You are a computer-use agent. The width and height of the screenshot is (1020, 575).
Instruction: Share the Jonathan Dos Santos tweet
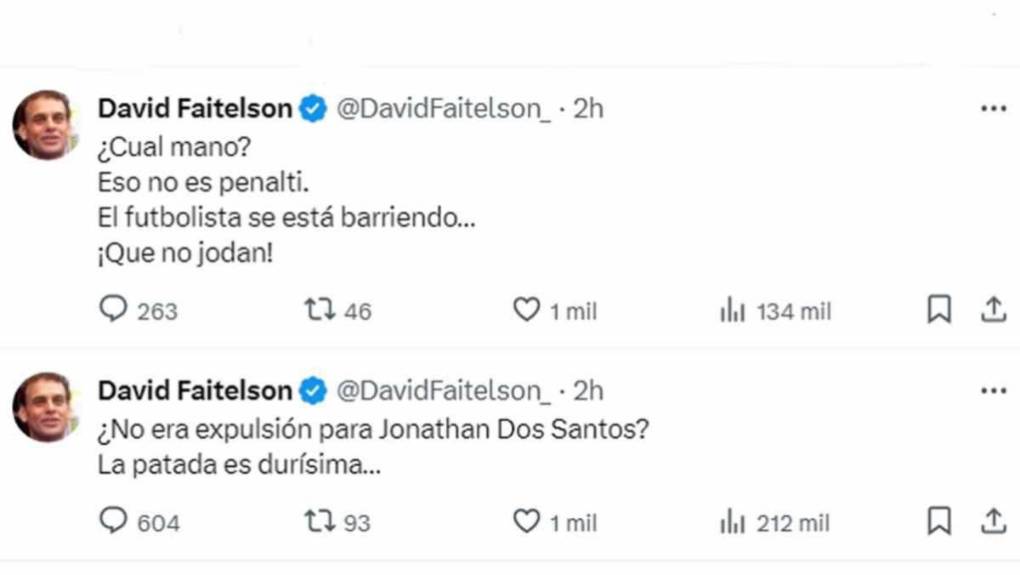[x=992, y=521]
